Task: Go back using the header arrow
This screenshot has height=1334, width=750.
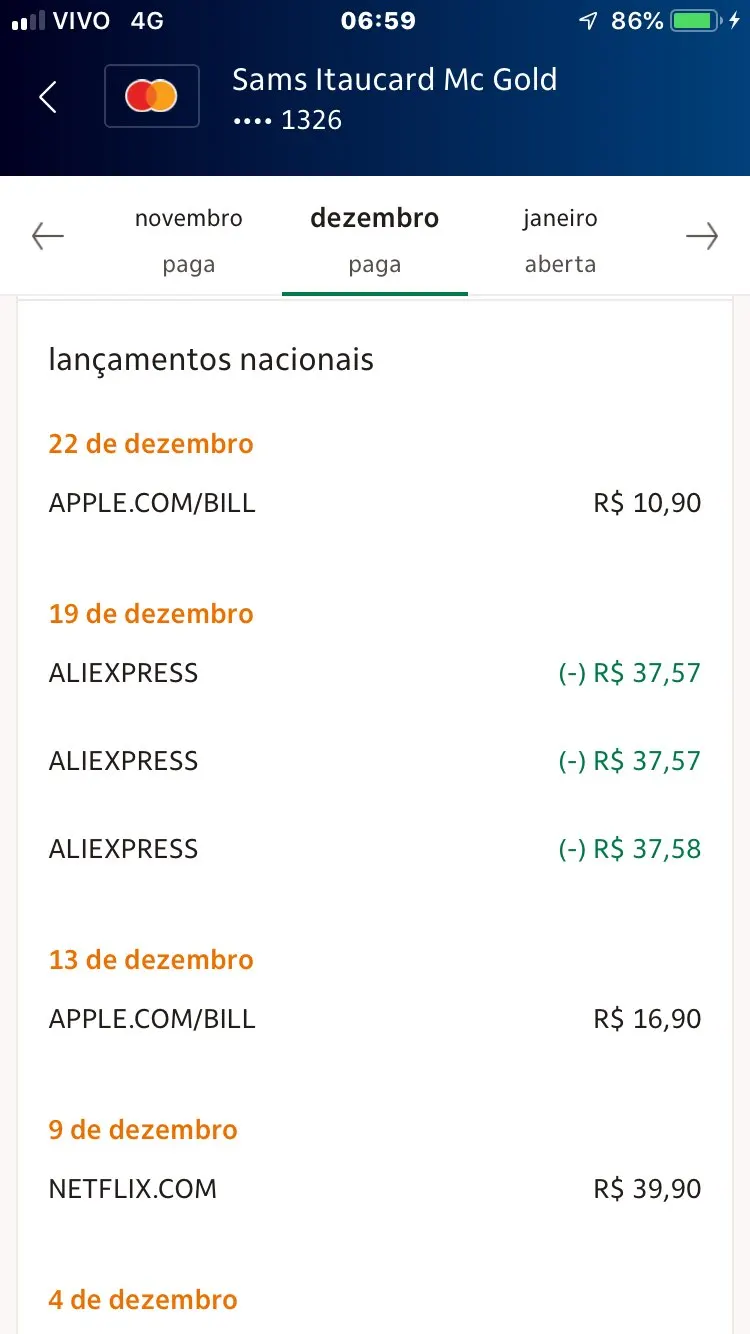Action: (47, 97)
